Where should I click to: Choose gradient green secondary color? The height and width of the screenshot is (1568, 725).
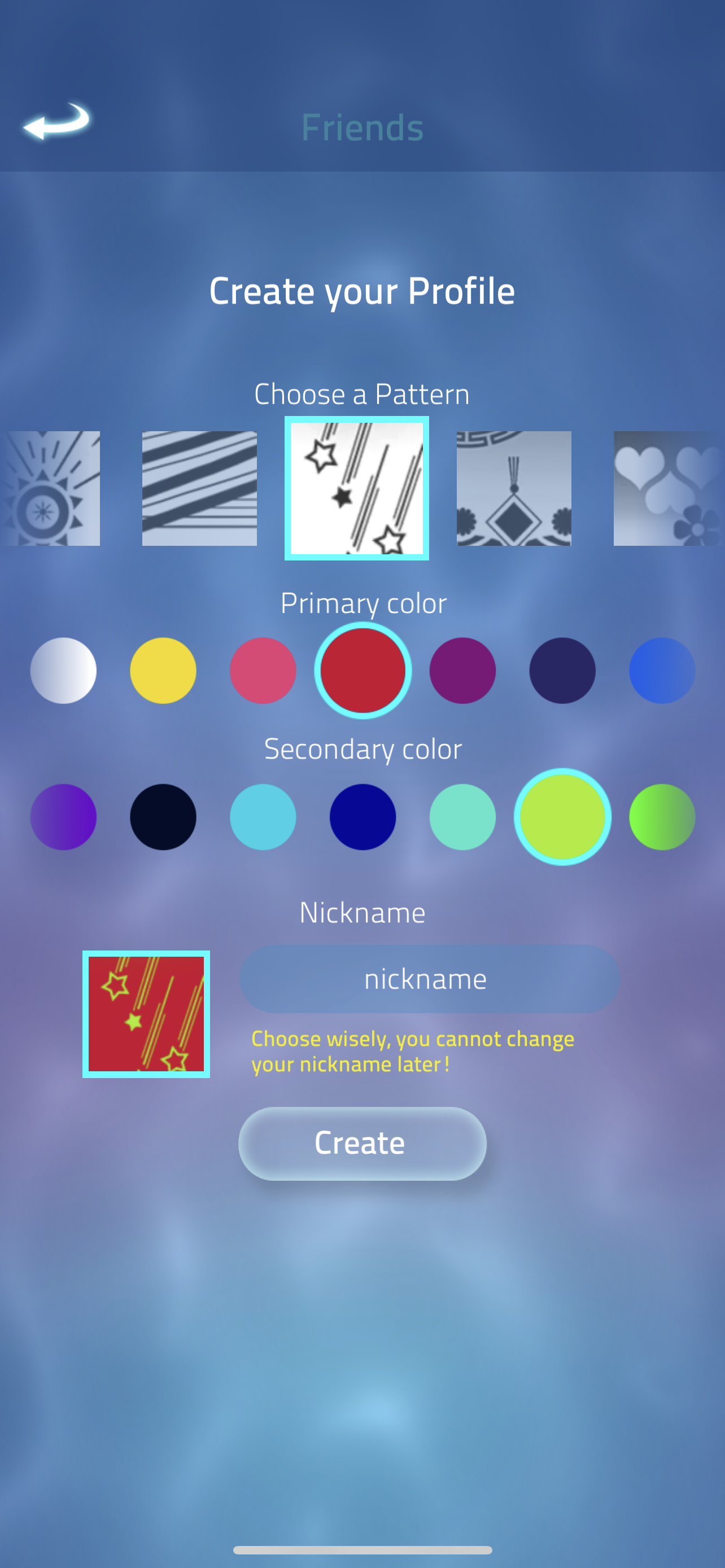(x=662, y=816)
